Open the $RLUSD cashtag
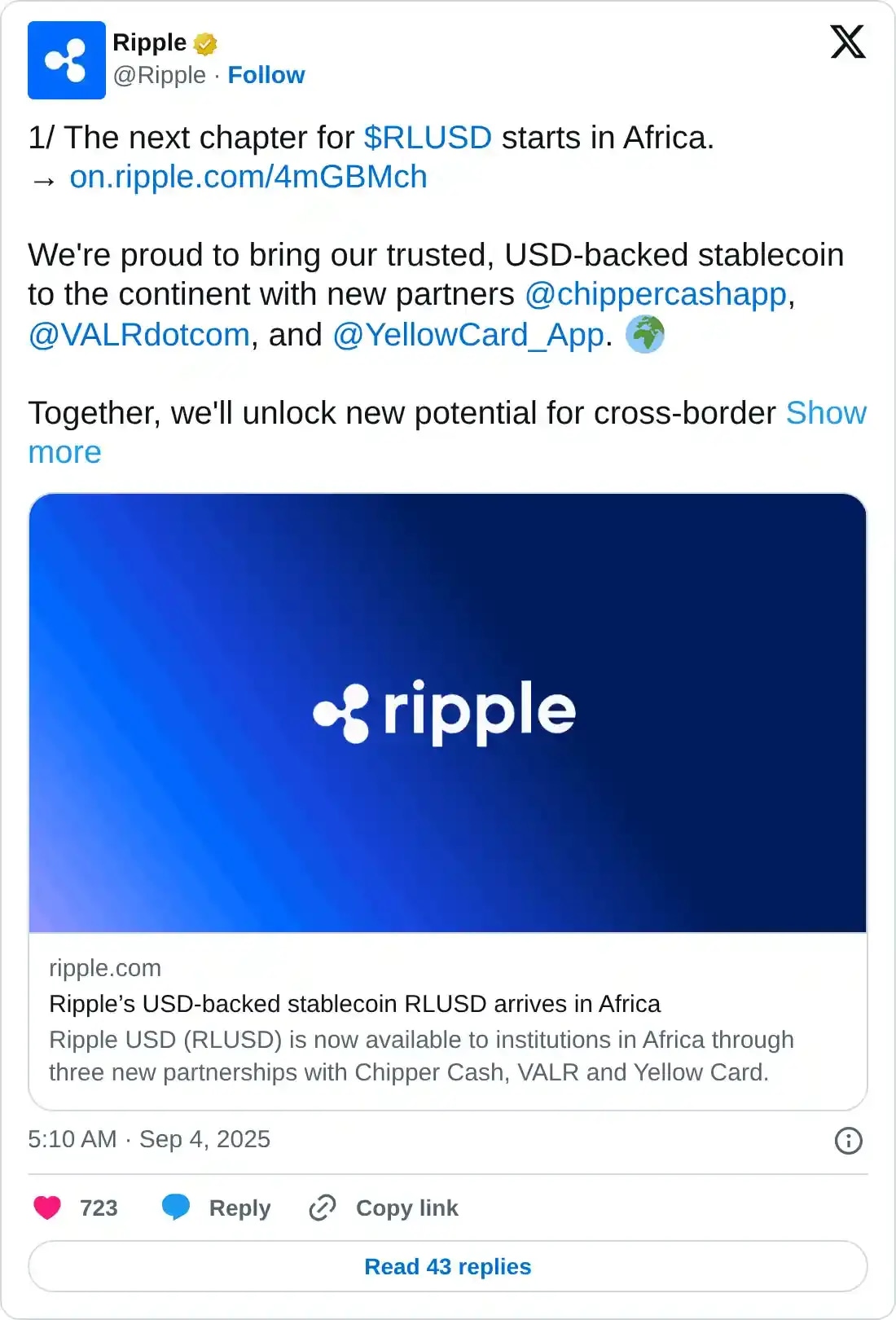896x1320 pixels. click(x=428, y=138)
